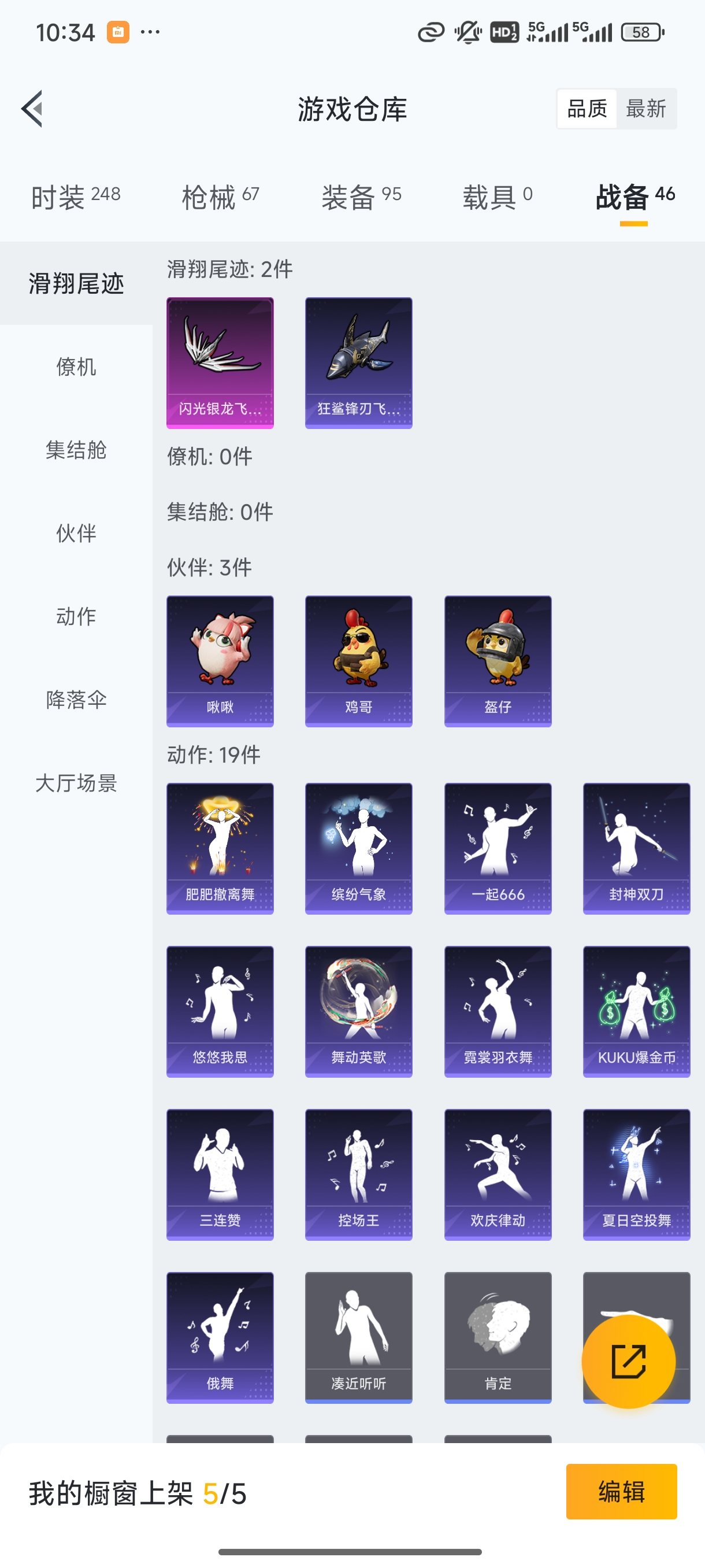The image size is (705, 1568).
Task: Go back with the arrow button
Action: click(x=32, y=108)
